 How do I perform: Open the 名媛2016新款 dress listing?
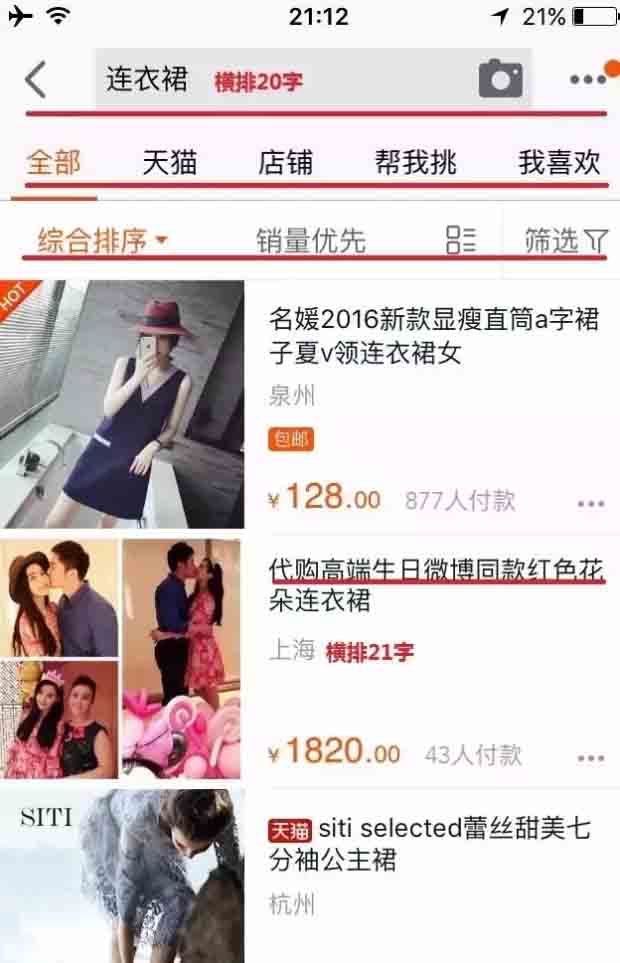pyautogui.click(x=433, y=335)
